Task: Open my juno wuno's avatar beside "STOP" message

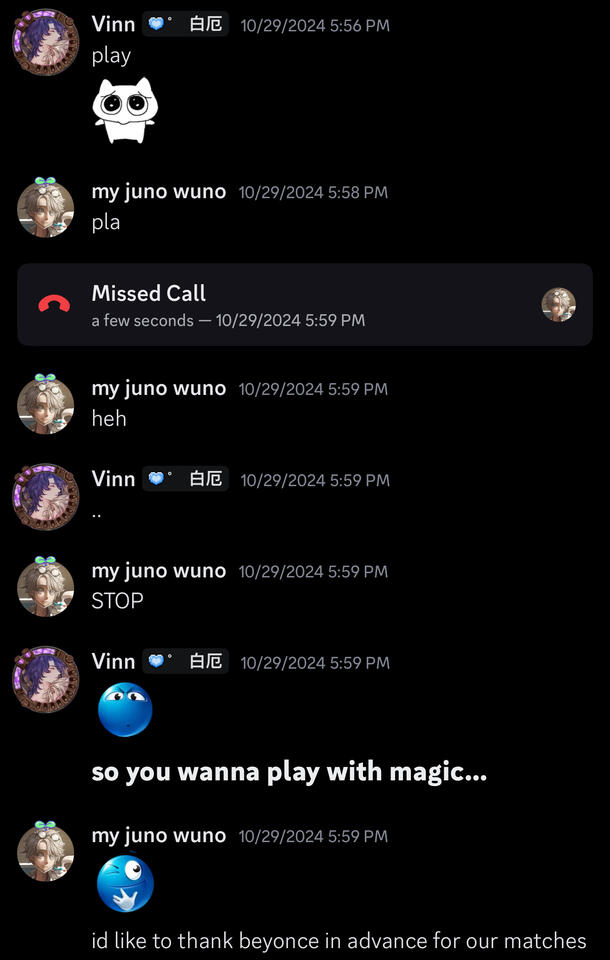Action: [x=45, y=587]
